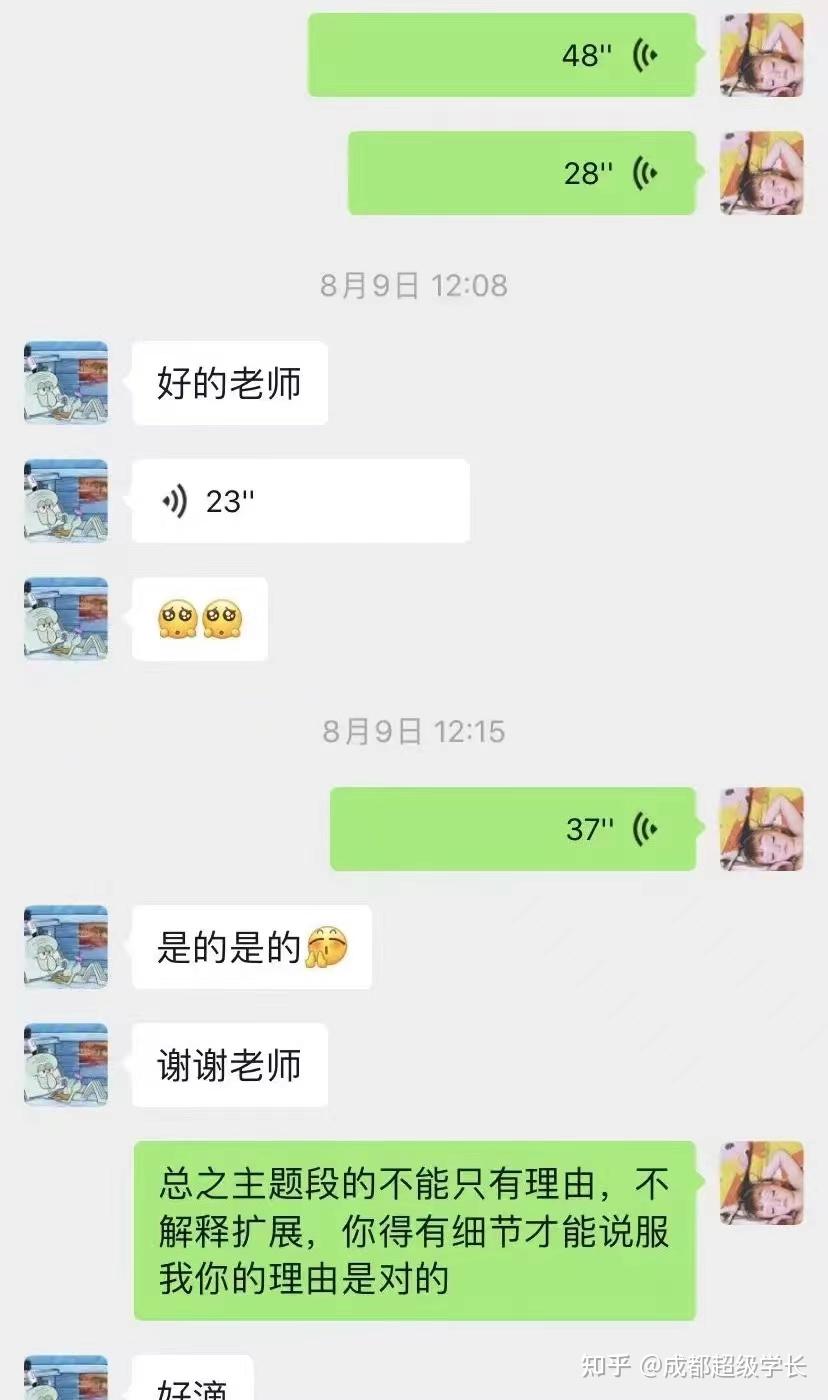Open sender avatar beside 好的老师 message
Viewport: 828px width, 1400px height.
(x=66, y=383)
